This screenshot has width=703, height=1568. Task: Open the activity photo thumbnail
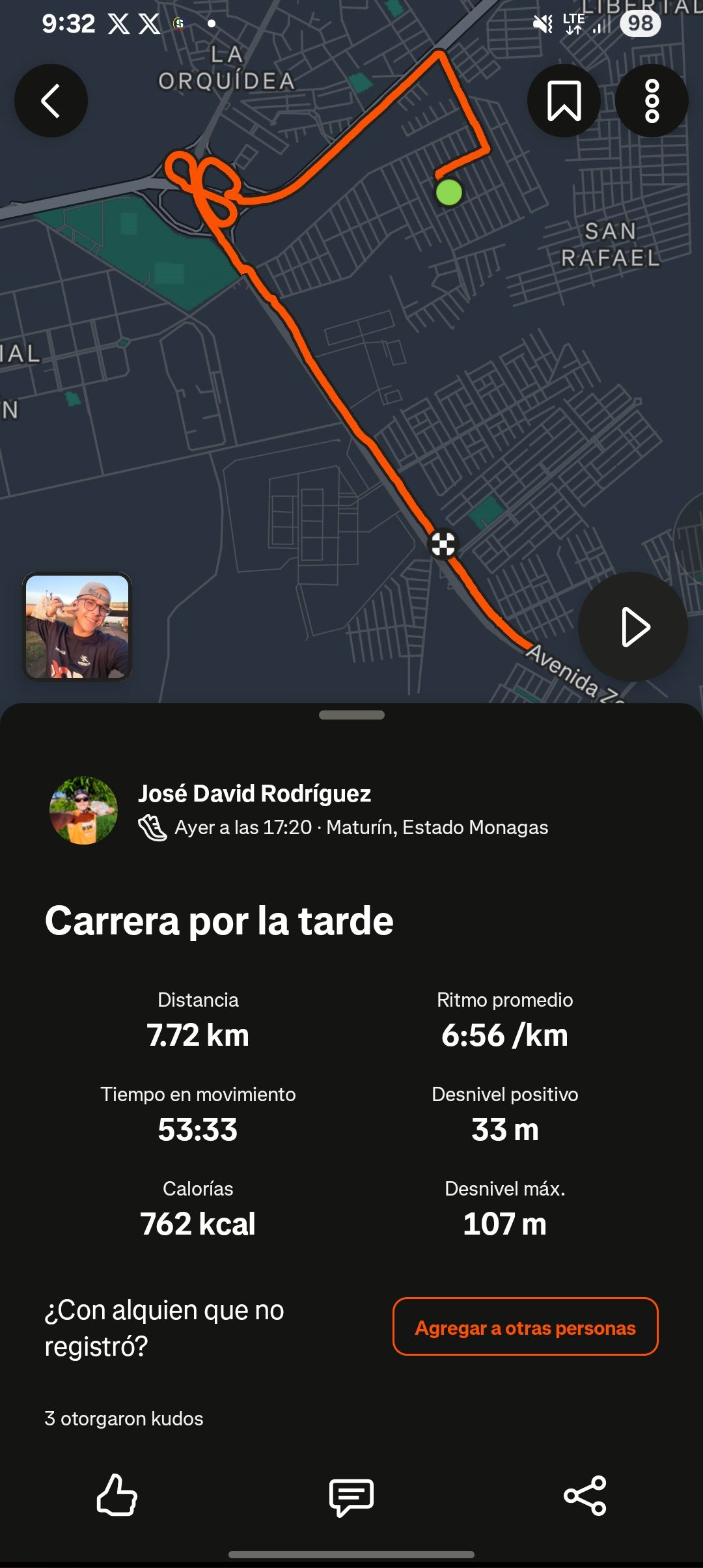(77, 626)
